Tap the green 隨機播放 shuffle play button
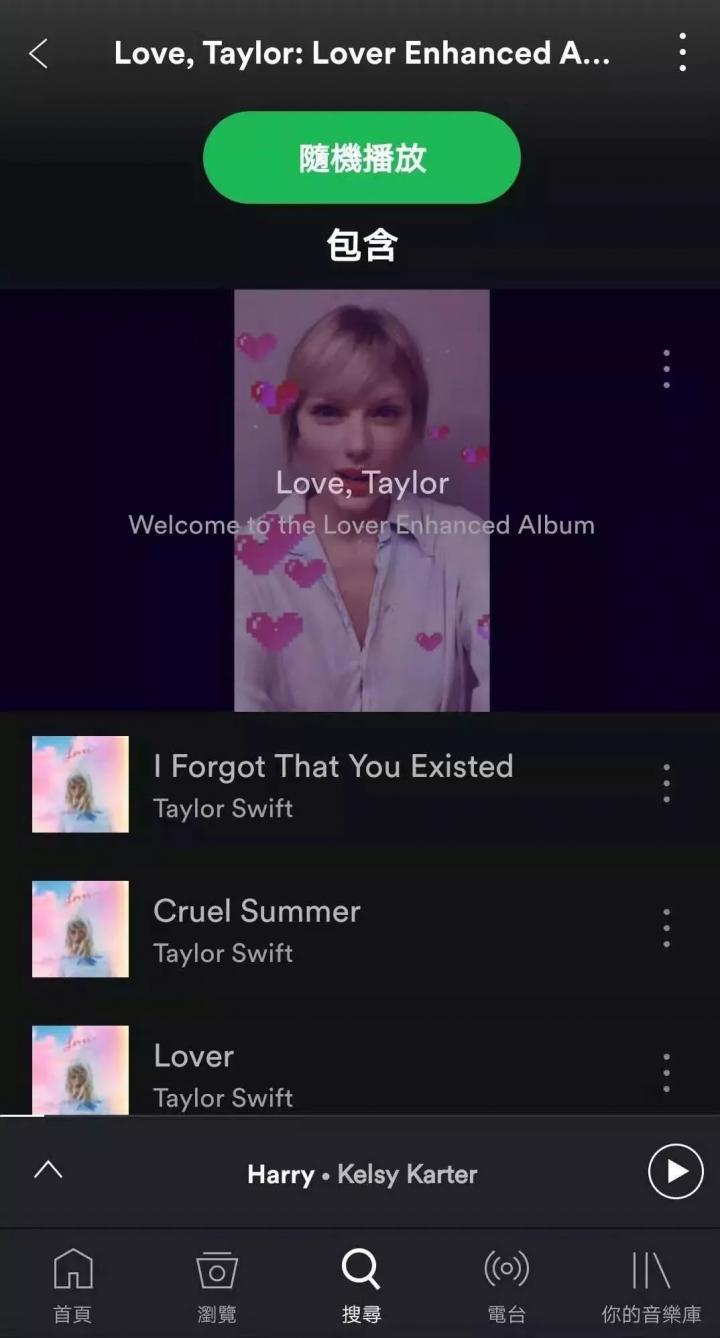 click(x=361, y=158)
